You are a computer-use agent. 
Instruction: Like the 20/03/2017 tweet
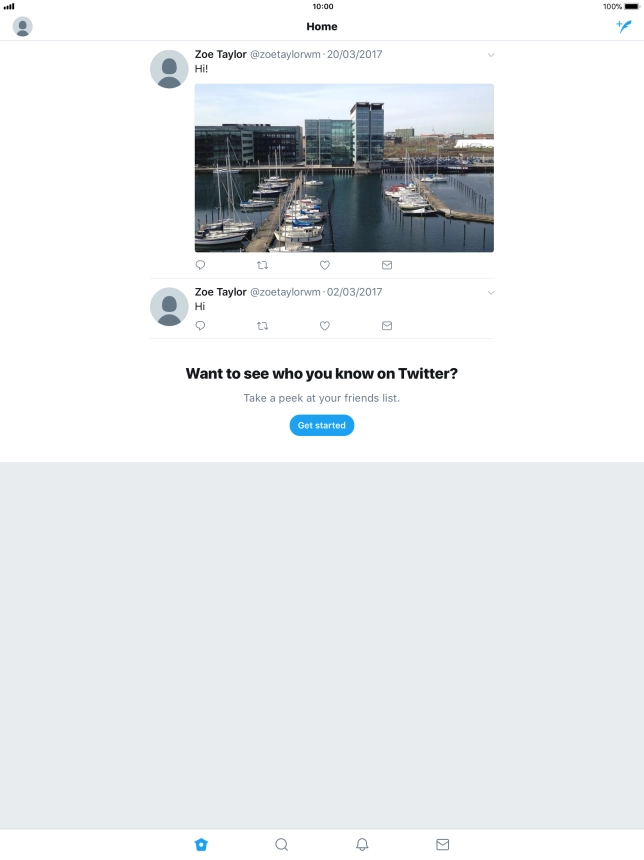point(325,265)
